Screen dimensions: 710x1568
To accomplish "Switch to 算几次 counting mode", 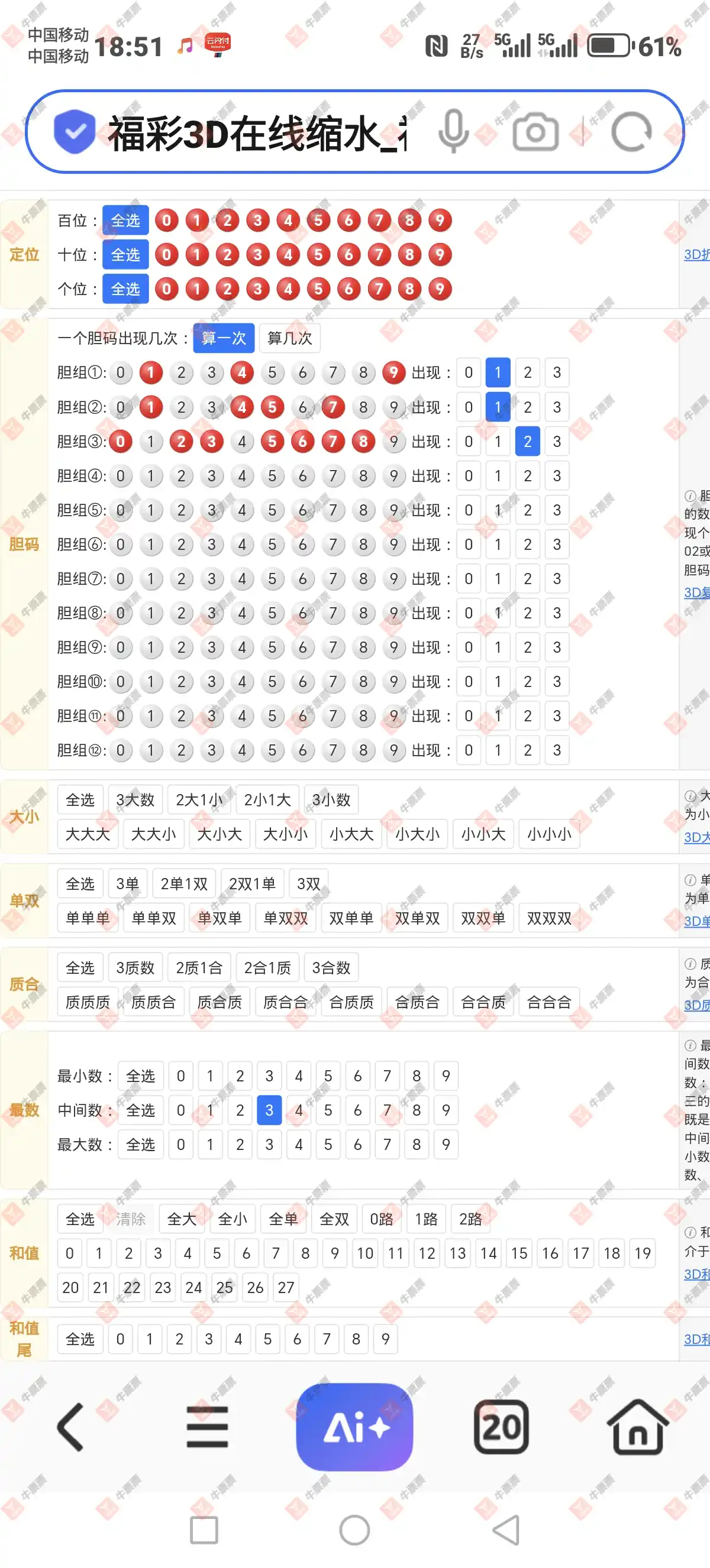I will point(289,338).
